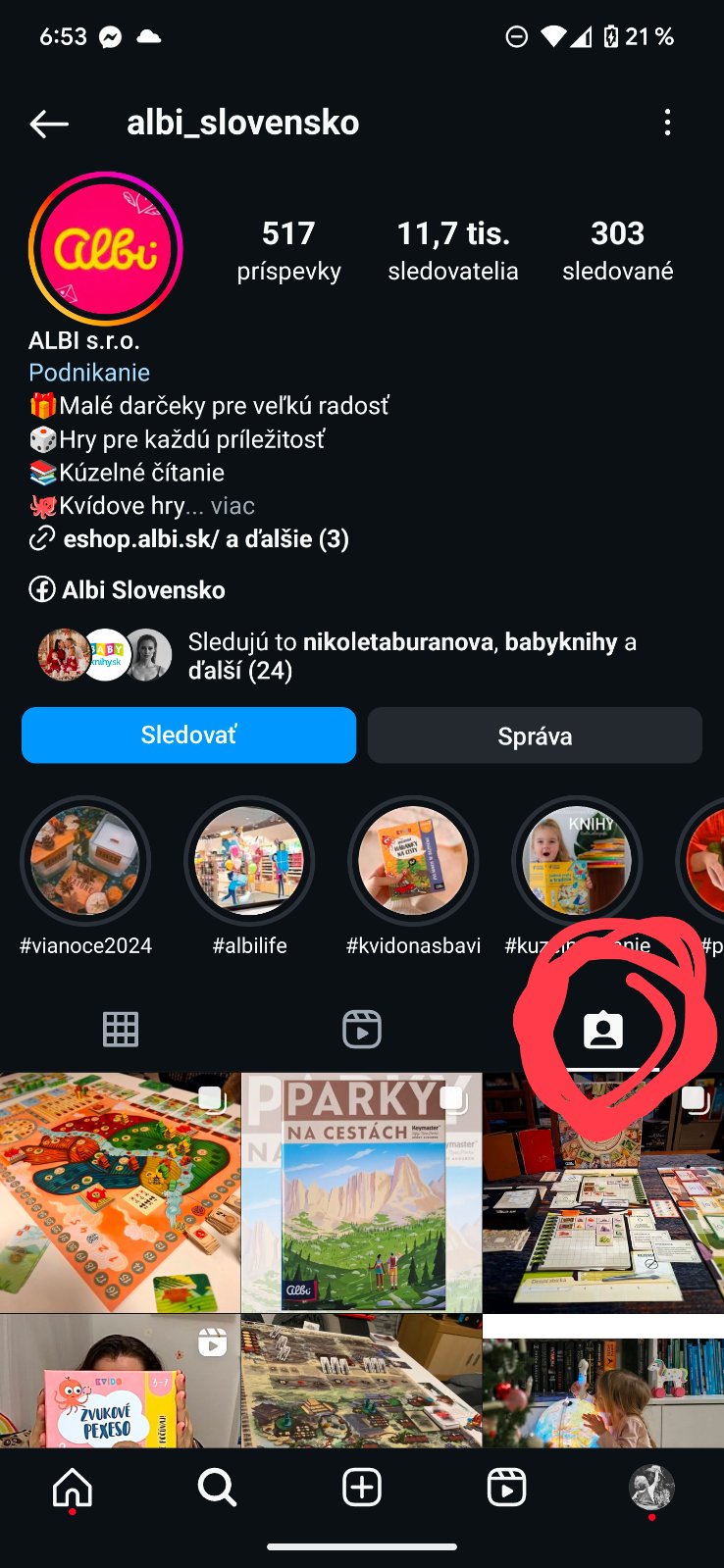
Task: Open the three-dot overflow menu
Action: click(x=667, y=124)
